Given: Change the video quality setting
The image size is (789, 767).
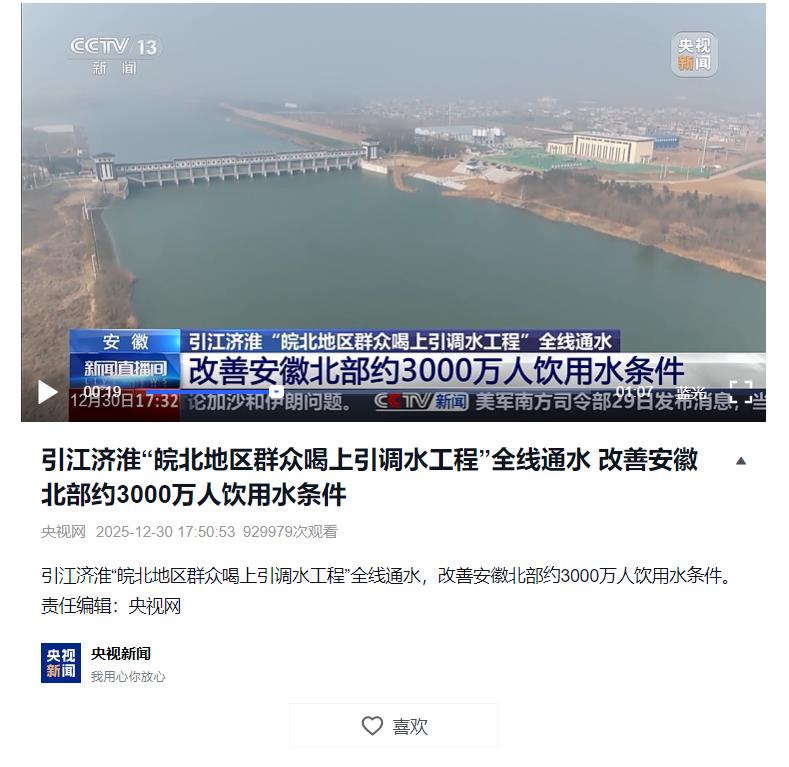Looking at the screenshot, I should 691,393.
